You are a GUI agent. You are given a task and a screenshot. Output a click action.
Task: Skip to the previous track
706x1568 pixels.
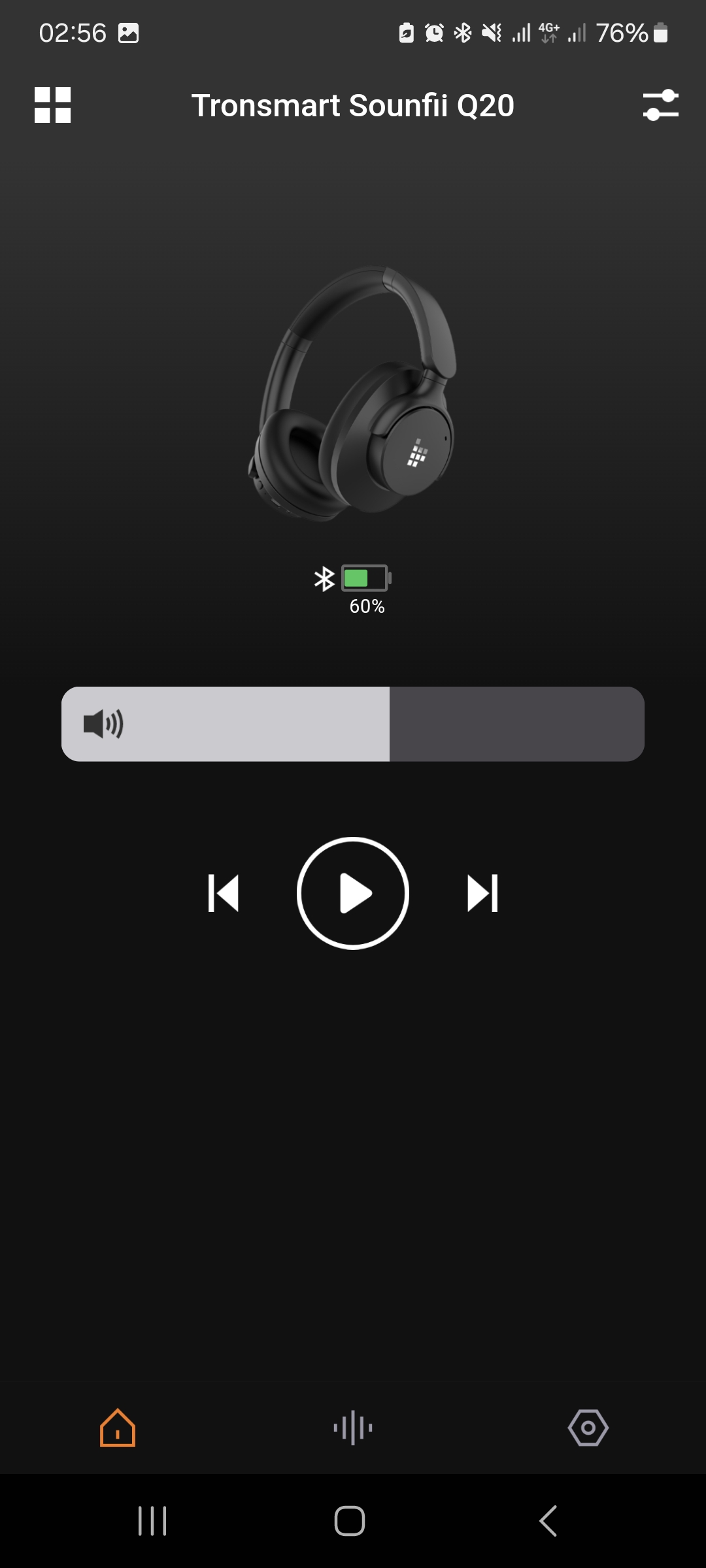(x=224, y=893)
